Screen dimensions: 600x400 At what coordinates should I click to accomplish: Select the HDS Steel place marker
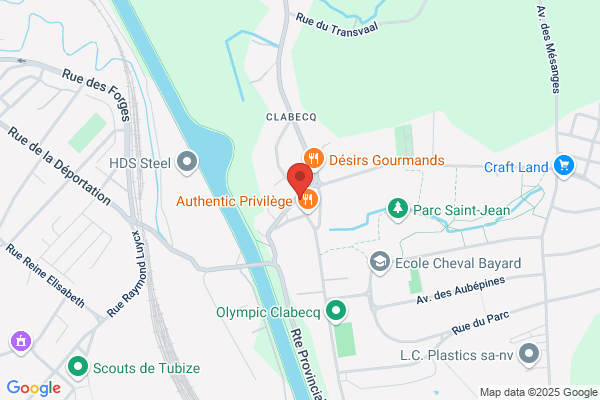[x=187, y=162]
